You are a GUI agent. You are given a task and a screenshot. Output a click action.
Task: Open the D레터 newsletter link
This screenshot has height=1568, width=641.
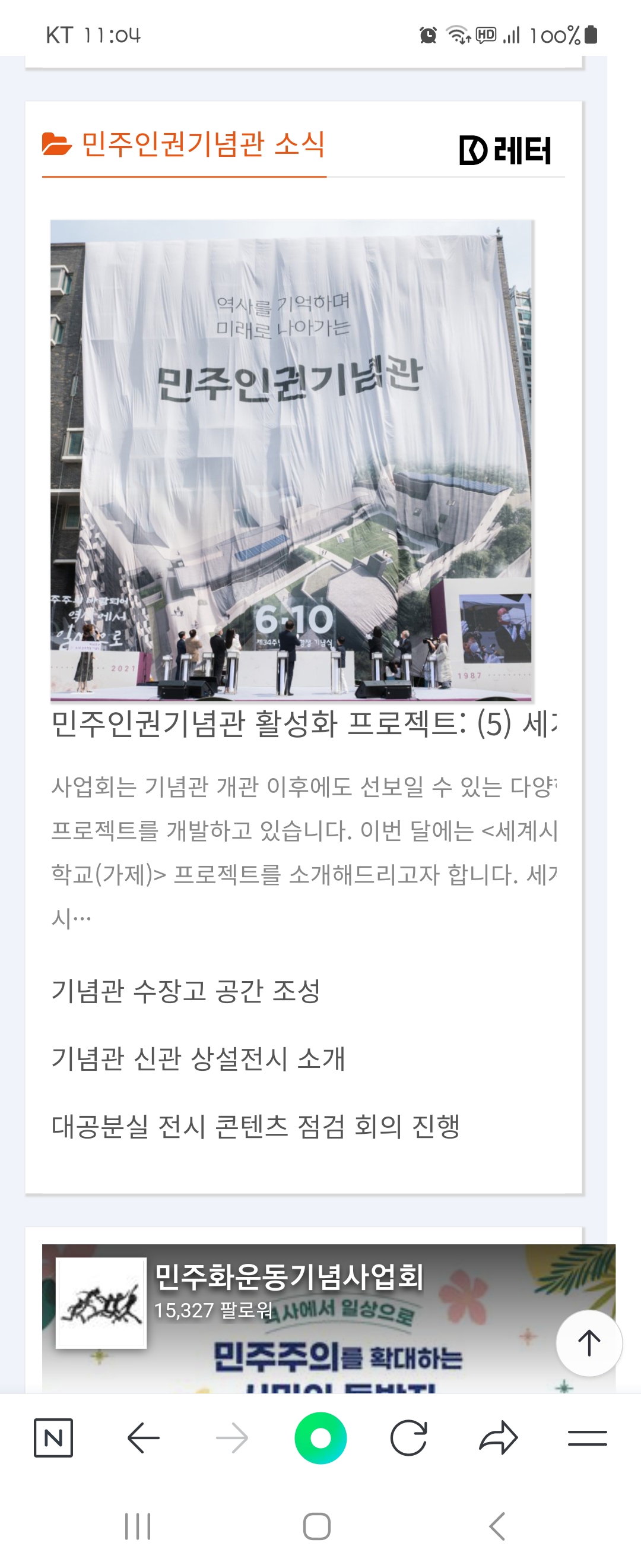click(504, 150)
